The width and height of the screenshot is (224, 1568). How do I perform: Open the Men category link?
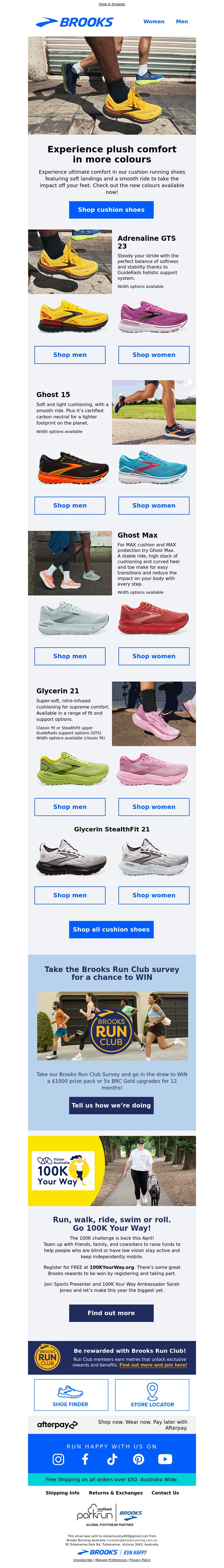point(181,21)
